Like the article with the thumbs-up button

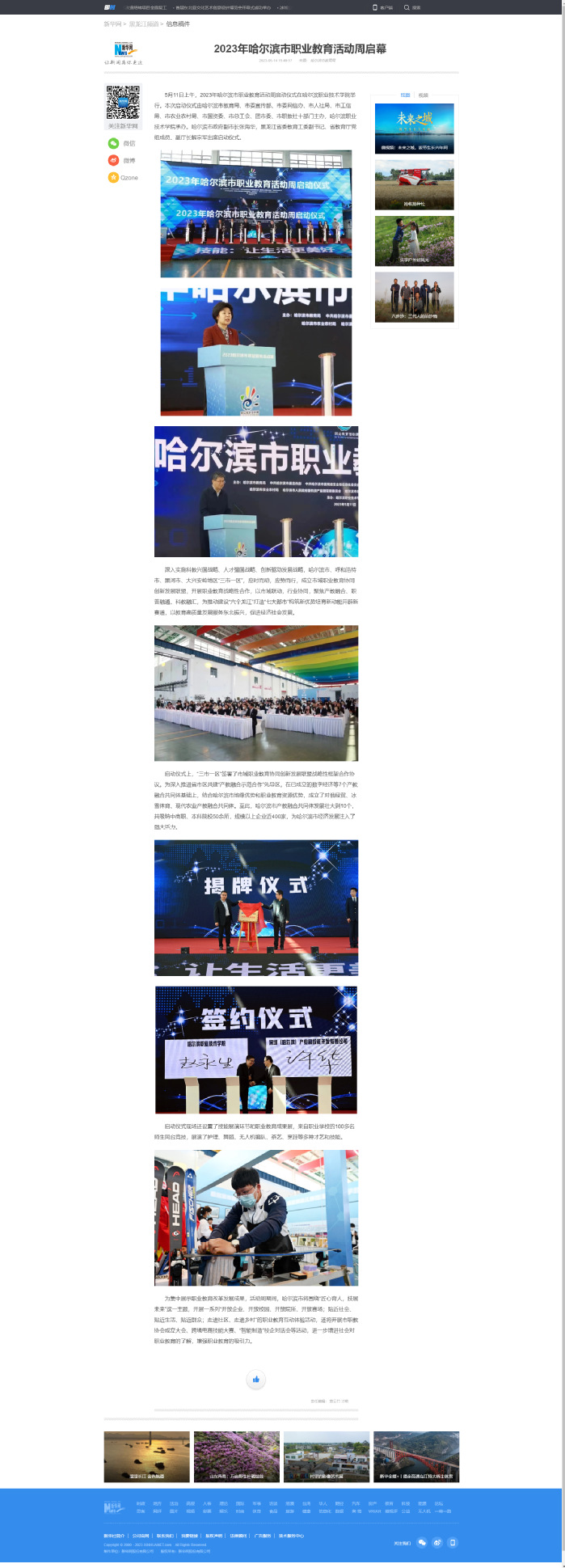click(255, 1380)
